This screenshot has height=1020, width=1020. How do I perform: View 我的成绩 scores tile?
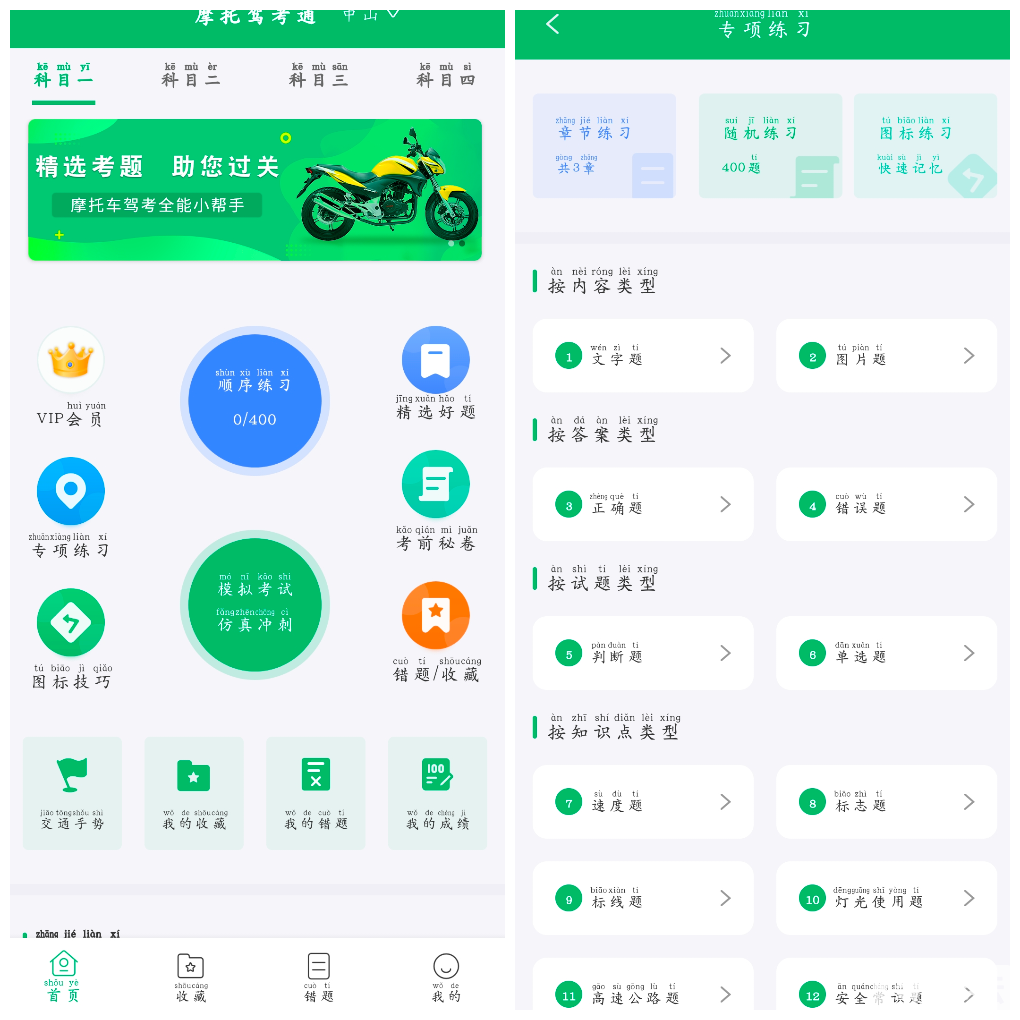click(437, 793)
